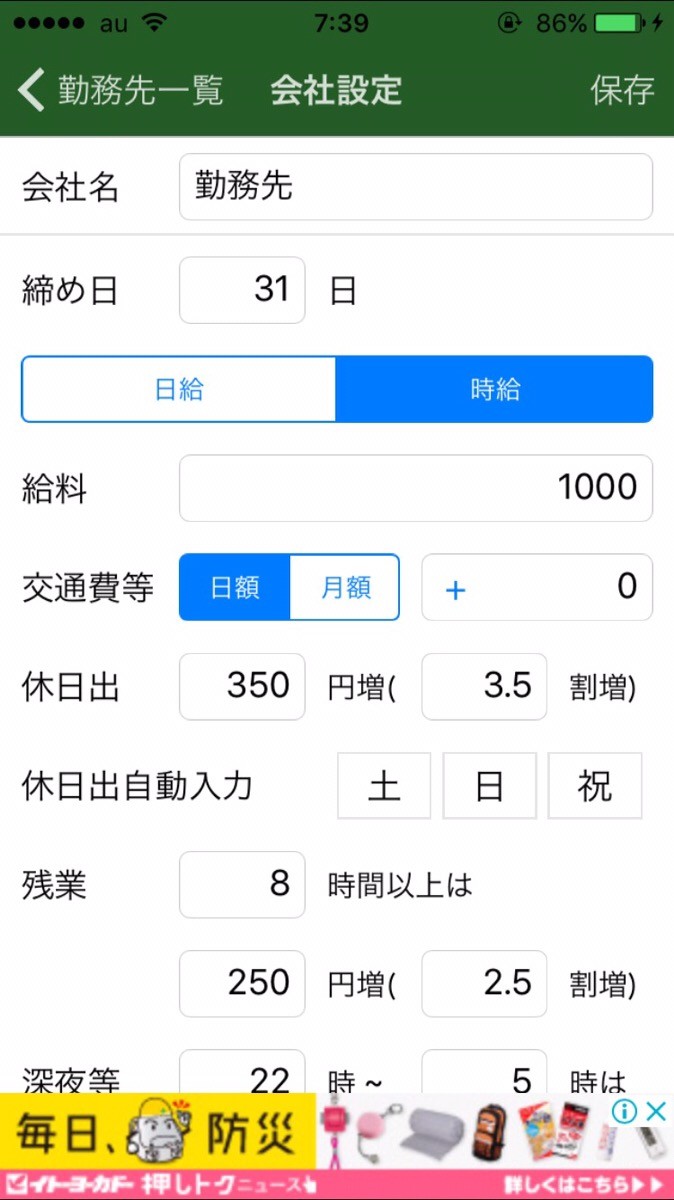The width and height of the screenshot is (674, 1200).
Task: Edit the 交通費等 amount field
Action: [537, 587]
